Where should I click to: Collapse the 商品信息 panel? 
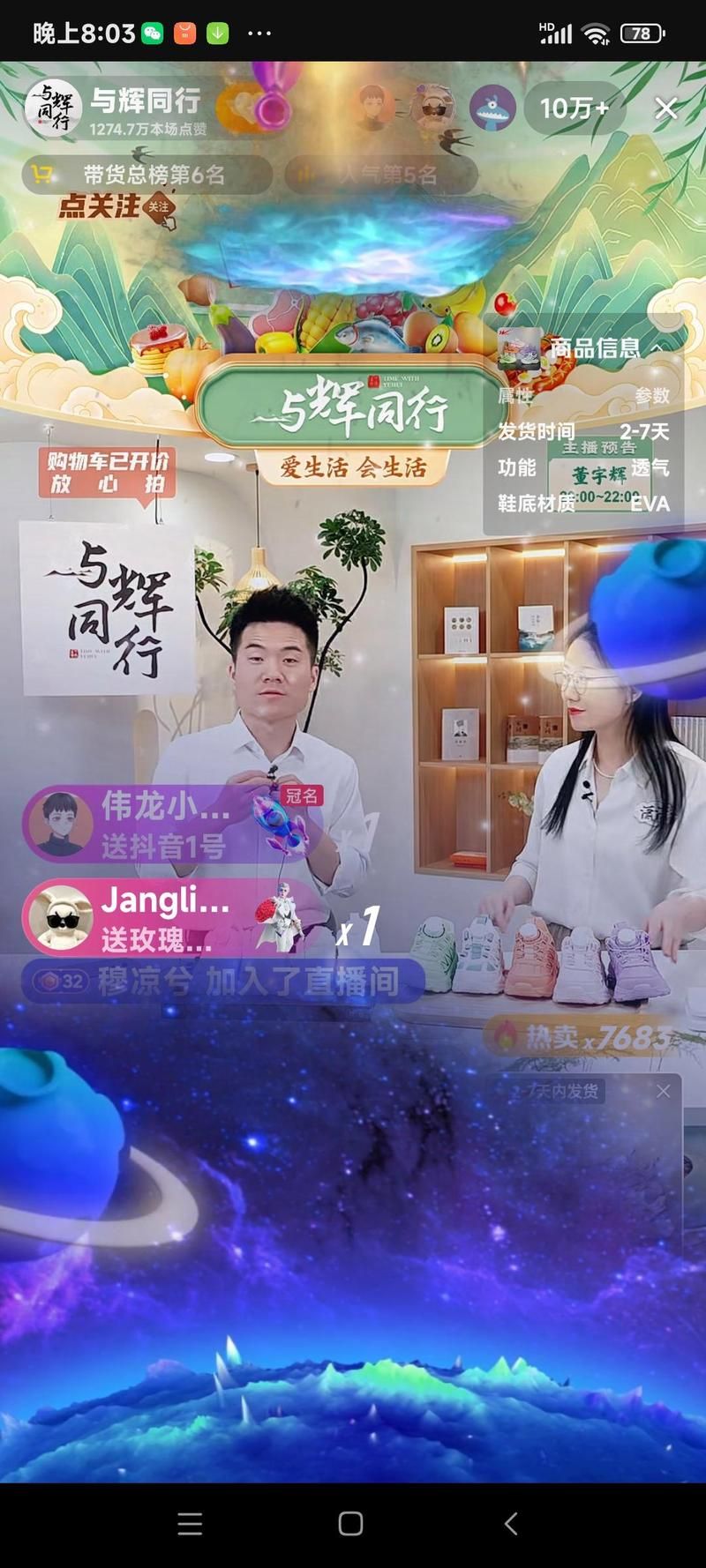[657, 348]
